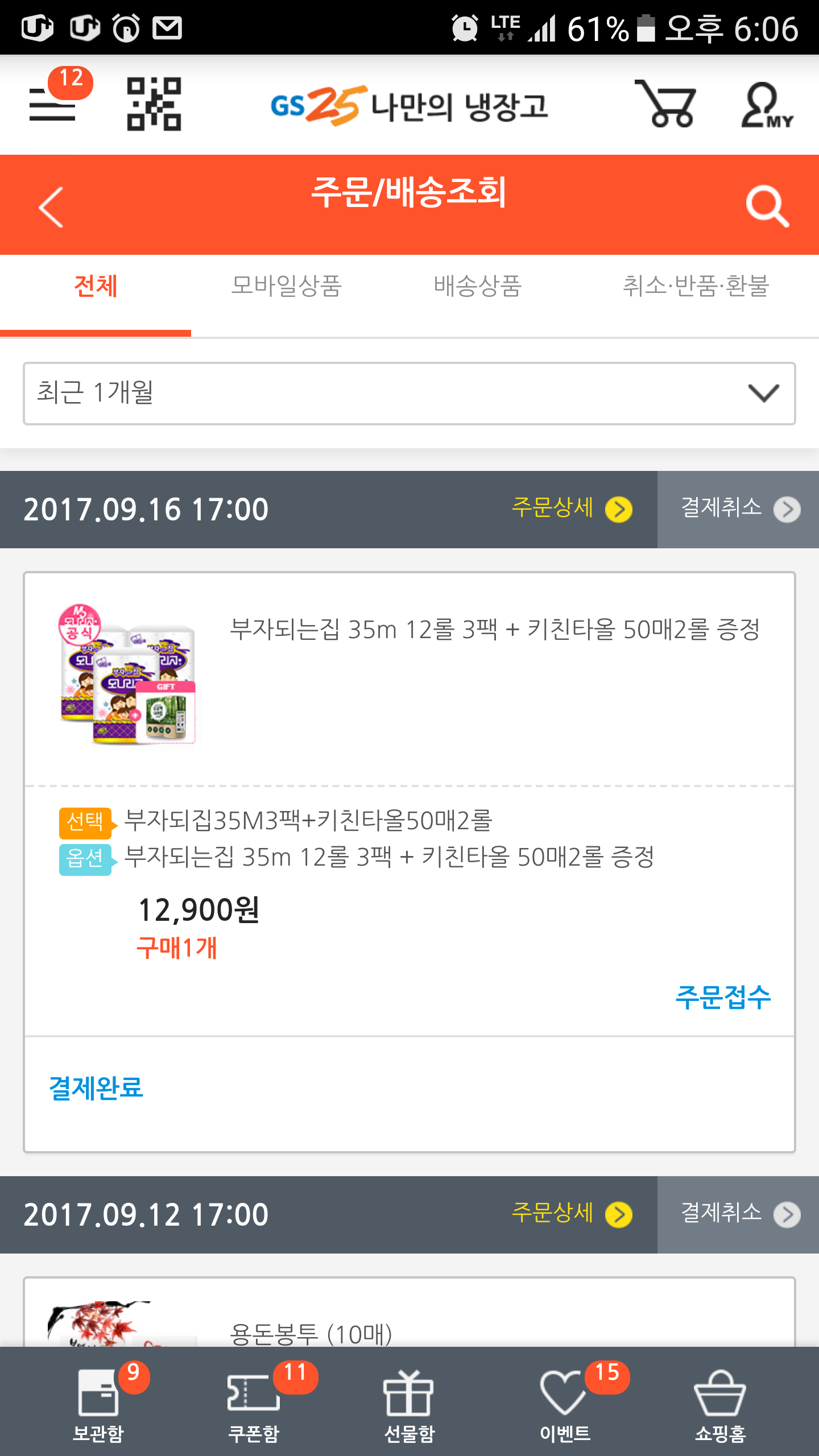Tap 결제취소 for the 2017.09.16 order

738,508
